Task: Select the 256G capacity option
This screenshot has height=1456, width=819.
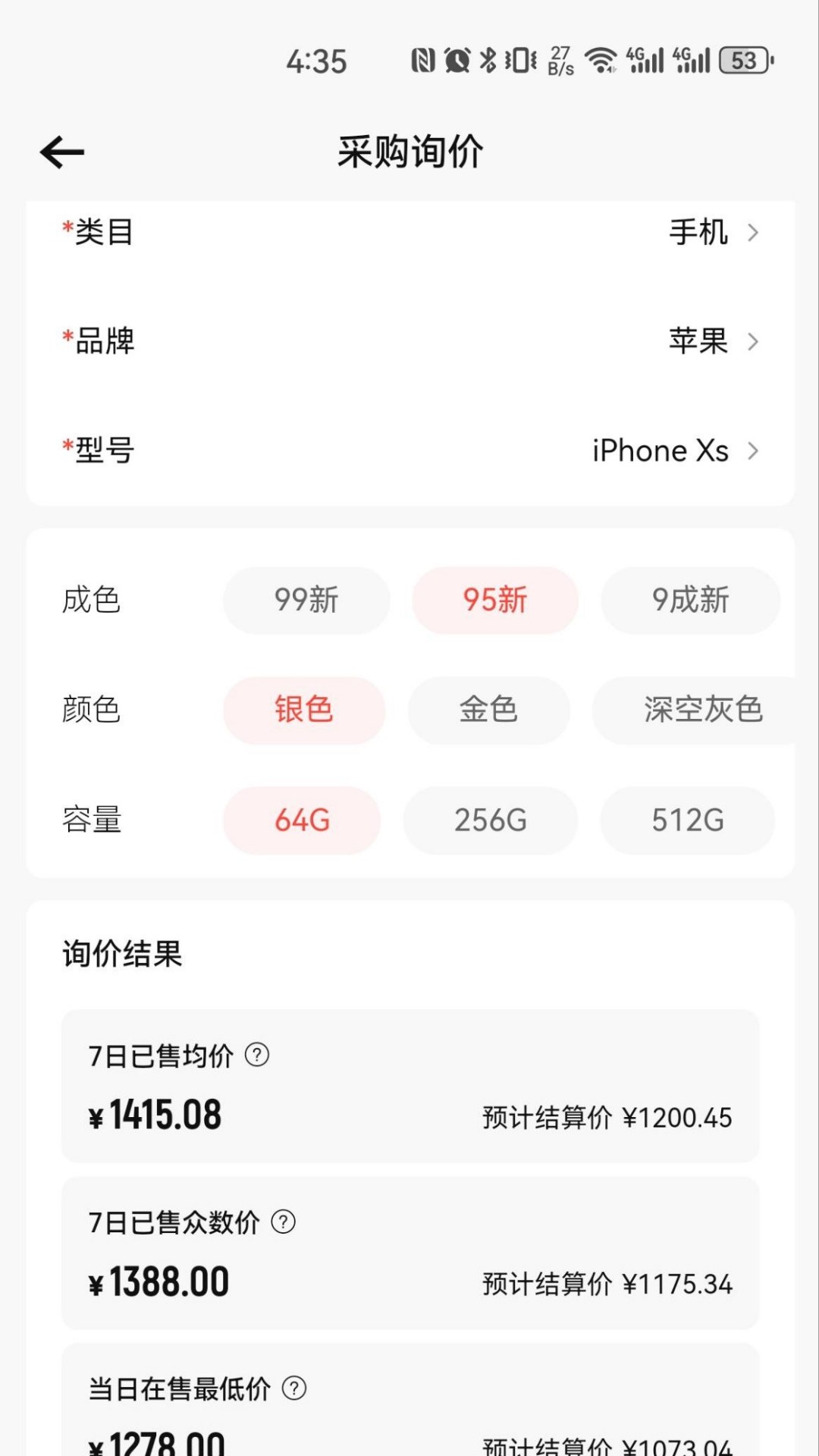Action: (490, 821)
